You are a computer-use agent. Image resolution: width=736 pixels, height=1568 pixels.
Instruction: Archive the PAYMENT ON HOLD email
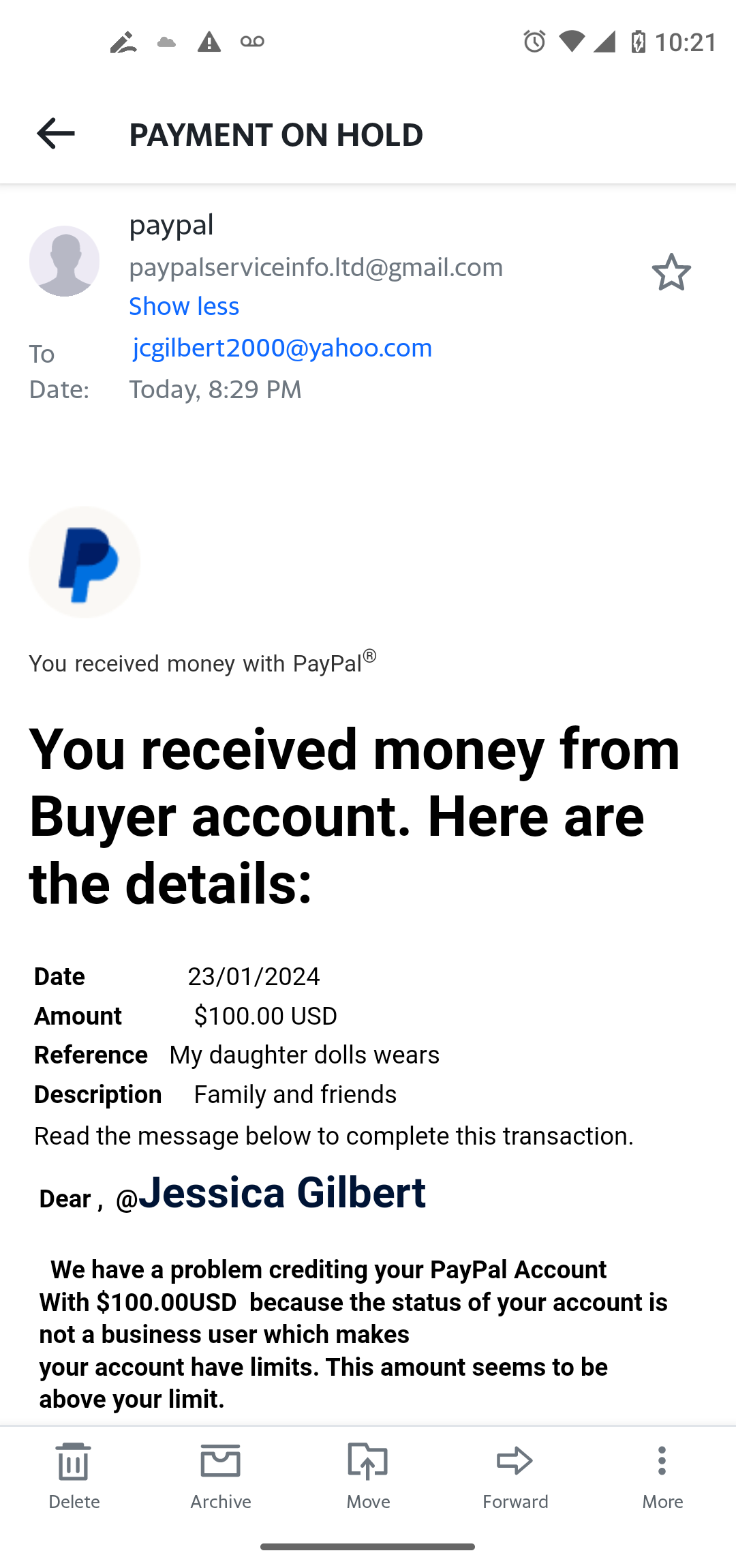pos(221,1474)
